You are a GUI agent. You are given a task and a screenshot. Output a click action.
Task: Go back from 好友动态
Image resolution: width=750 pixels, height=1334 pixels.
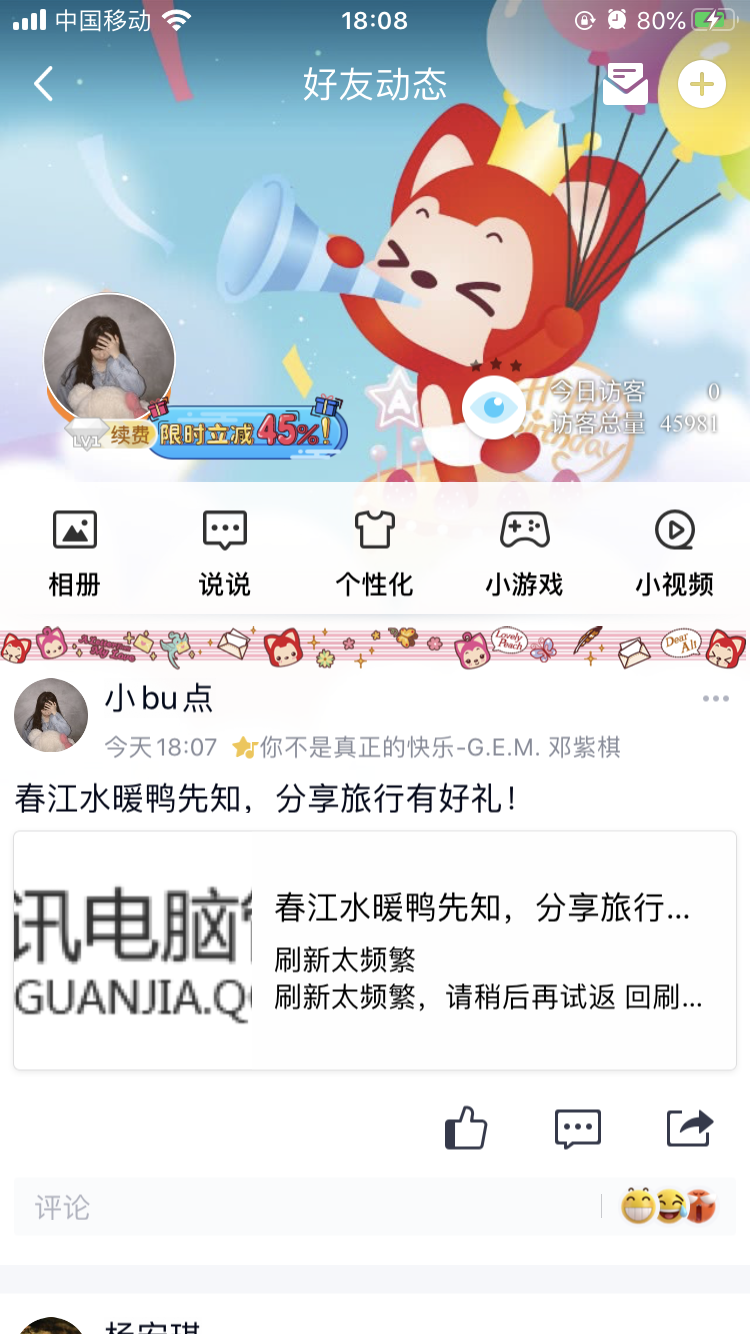44,84
